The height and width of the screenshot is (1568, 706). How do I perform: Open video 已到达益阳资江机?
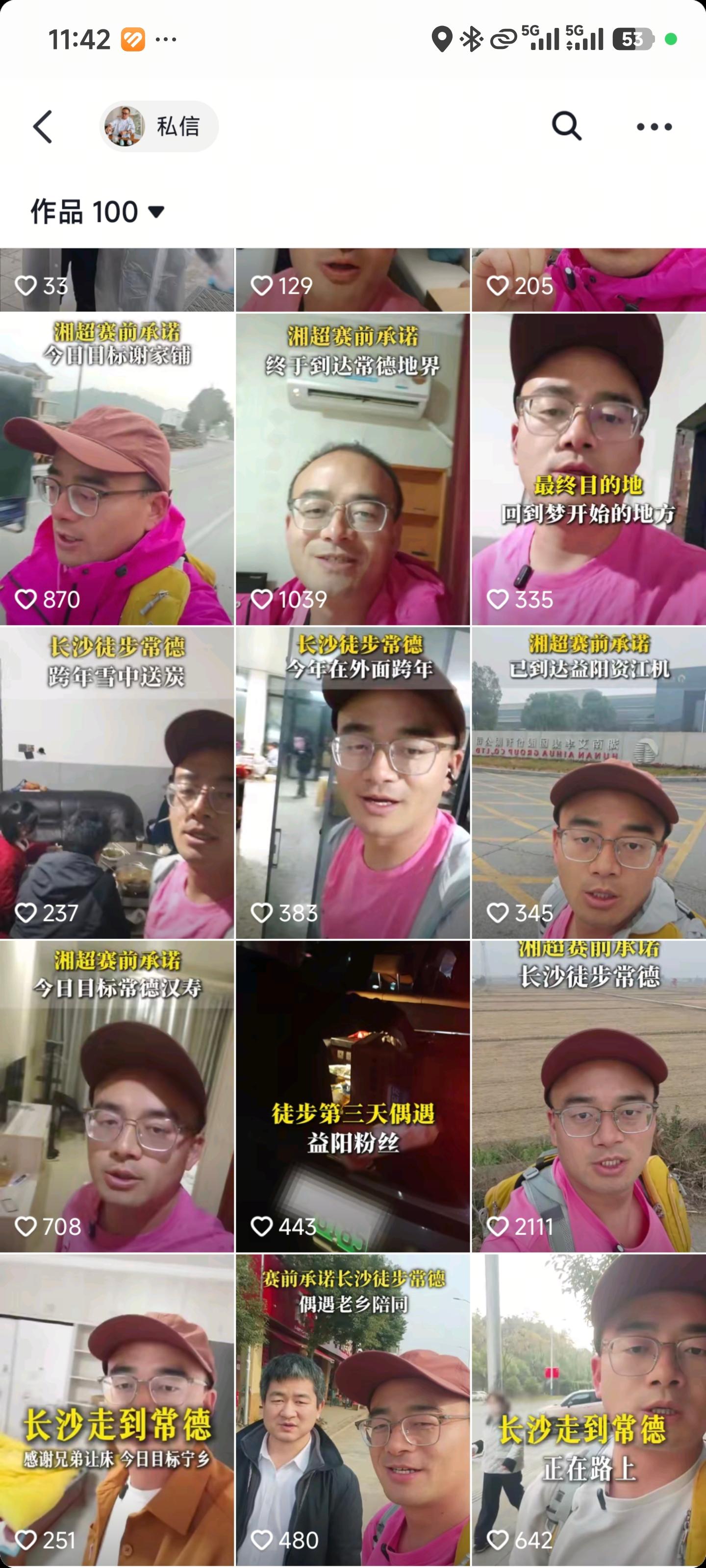click(x=588, y=782)
